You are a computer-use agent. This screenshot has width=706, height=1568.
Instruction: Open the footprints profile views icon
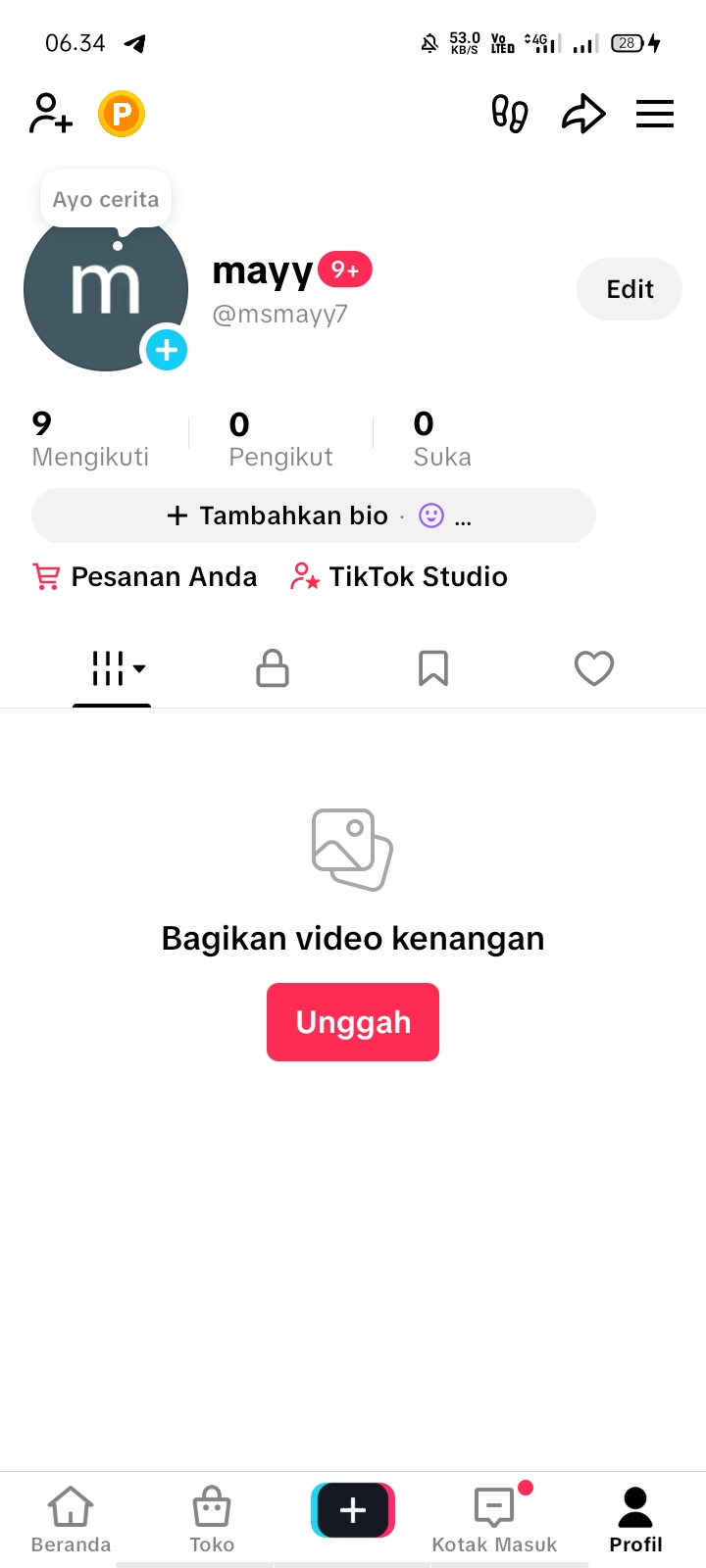tap(509, 114)
